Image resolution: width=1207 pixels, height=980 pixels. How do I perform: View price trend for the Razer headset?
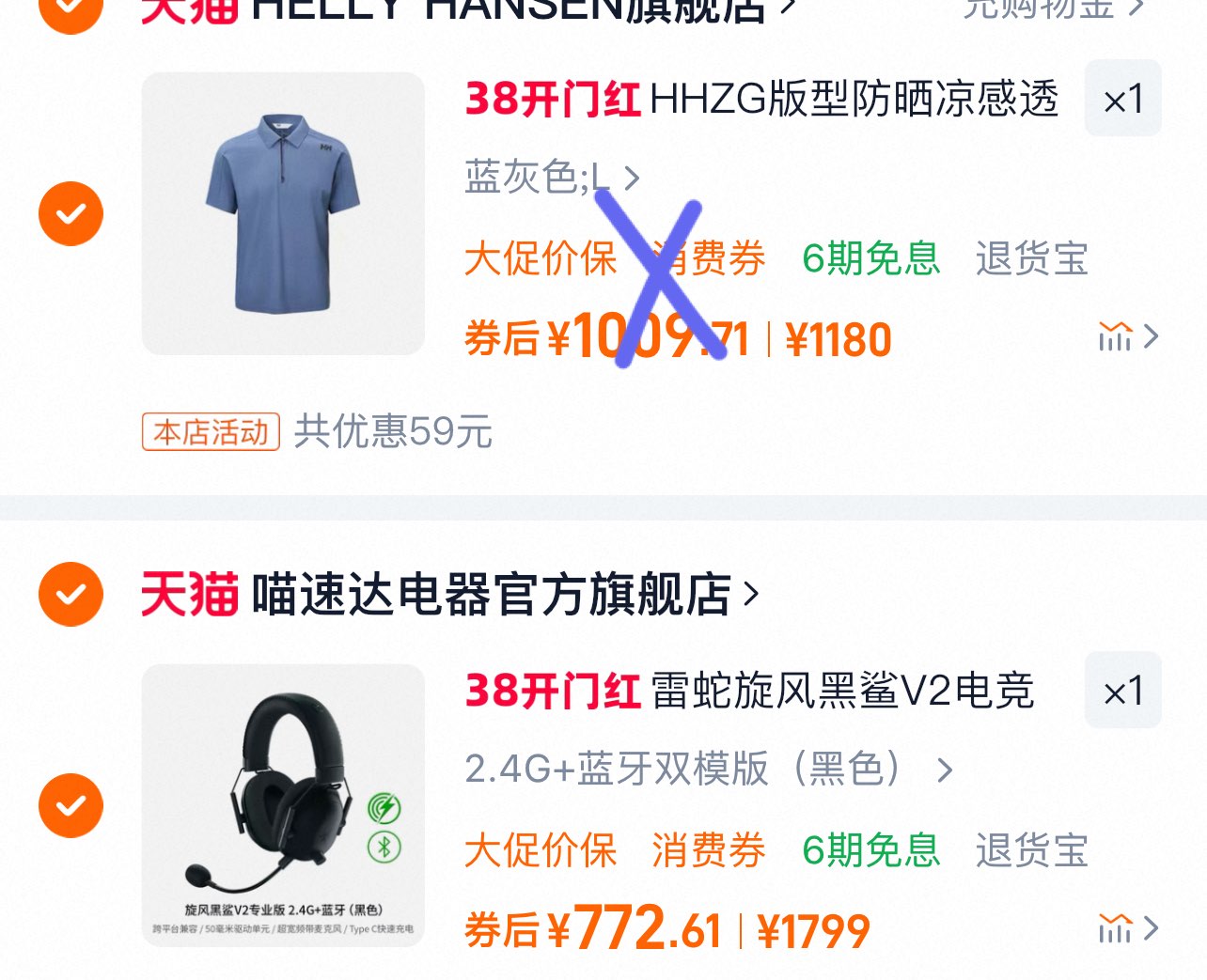(1127, 928)
